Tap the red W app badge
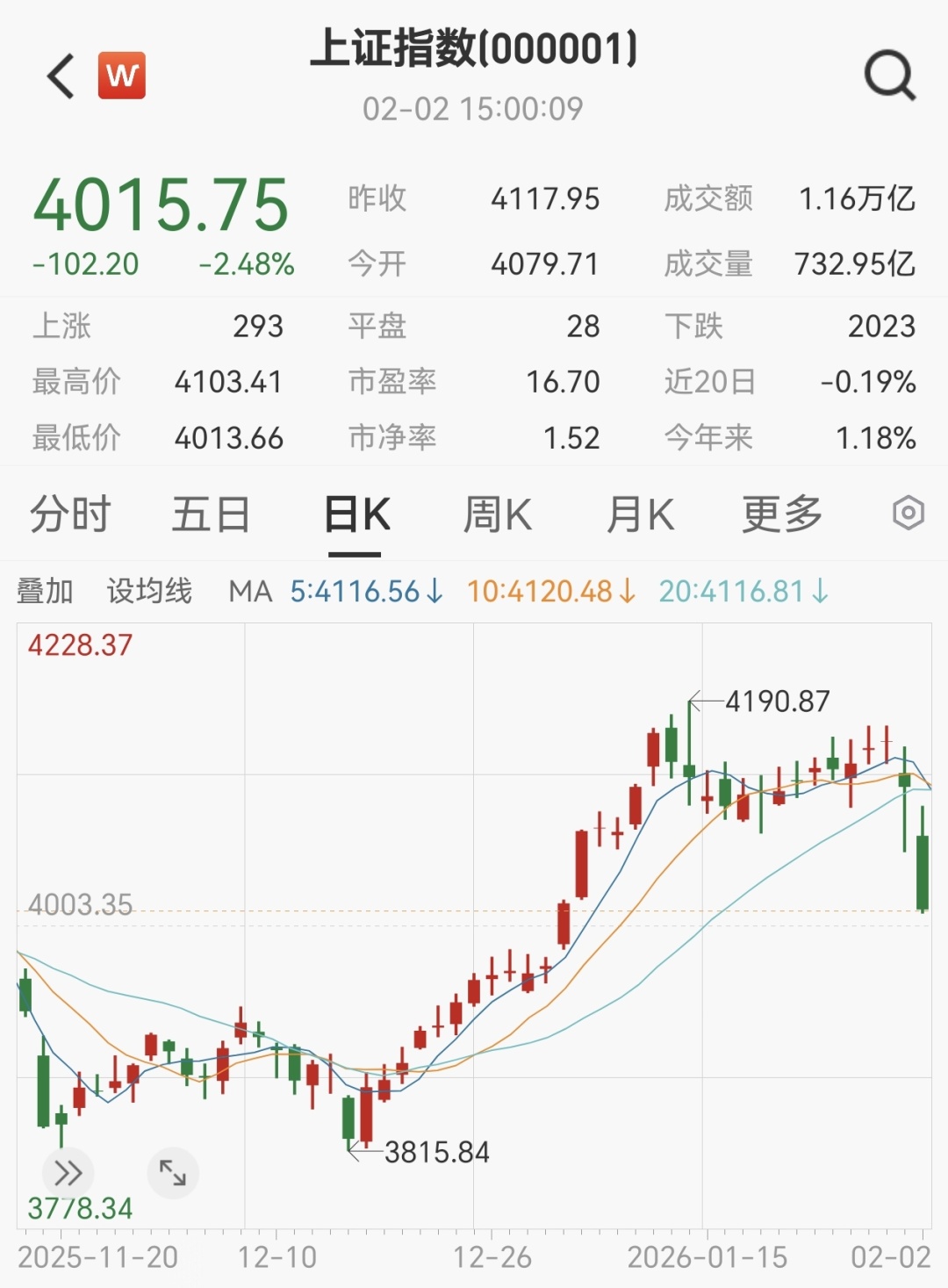The height and width of the screenshot is (1288, 948). (x=121, y=76)
